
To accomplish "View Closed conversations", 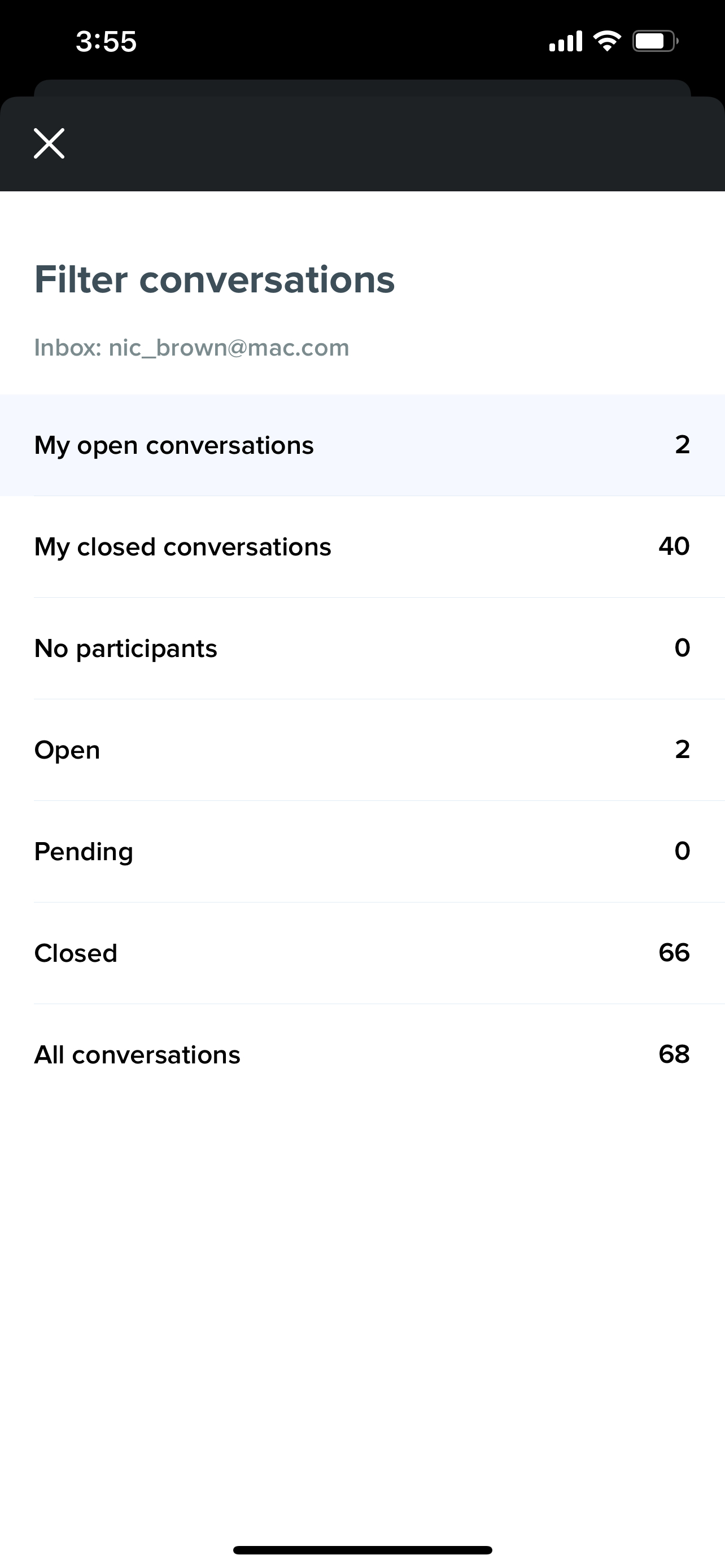I will tap(362, 953).
